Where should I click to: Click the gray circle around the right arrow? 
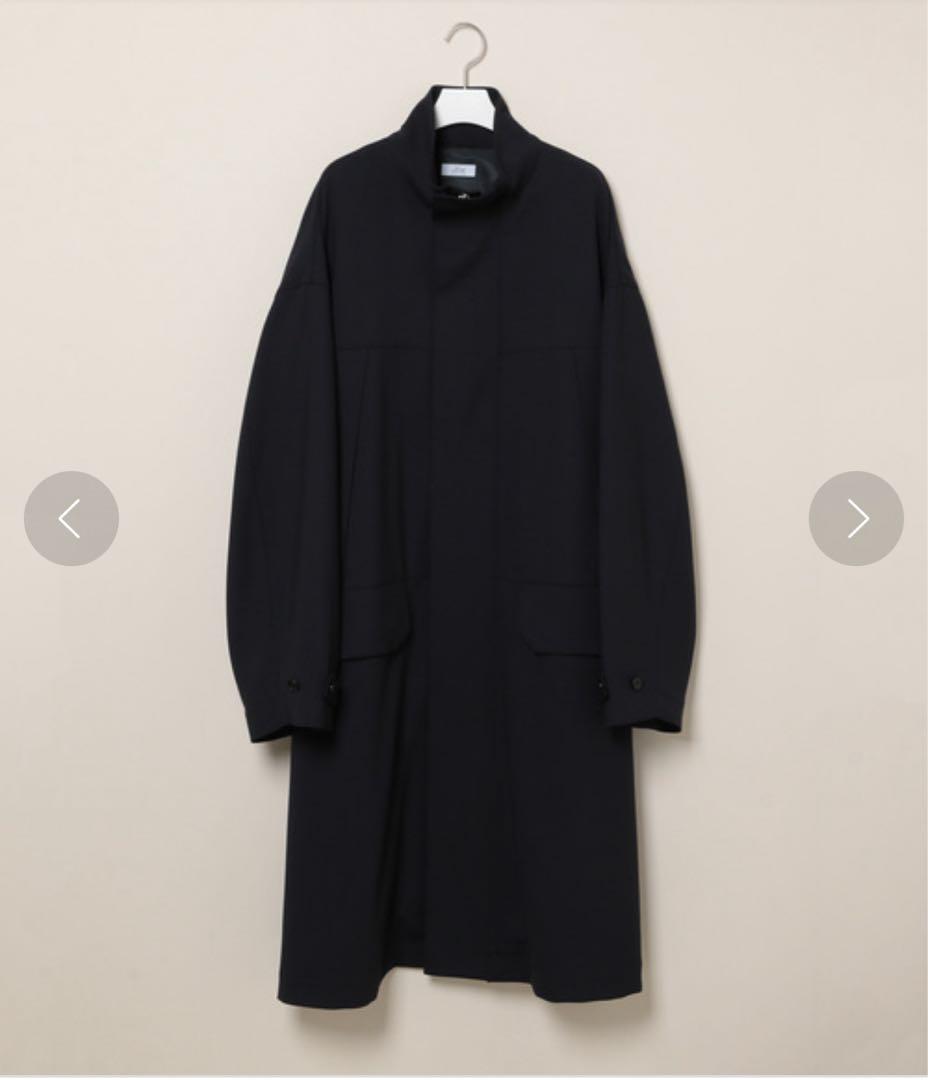(856, 518)
